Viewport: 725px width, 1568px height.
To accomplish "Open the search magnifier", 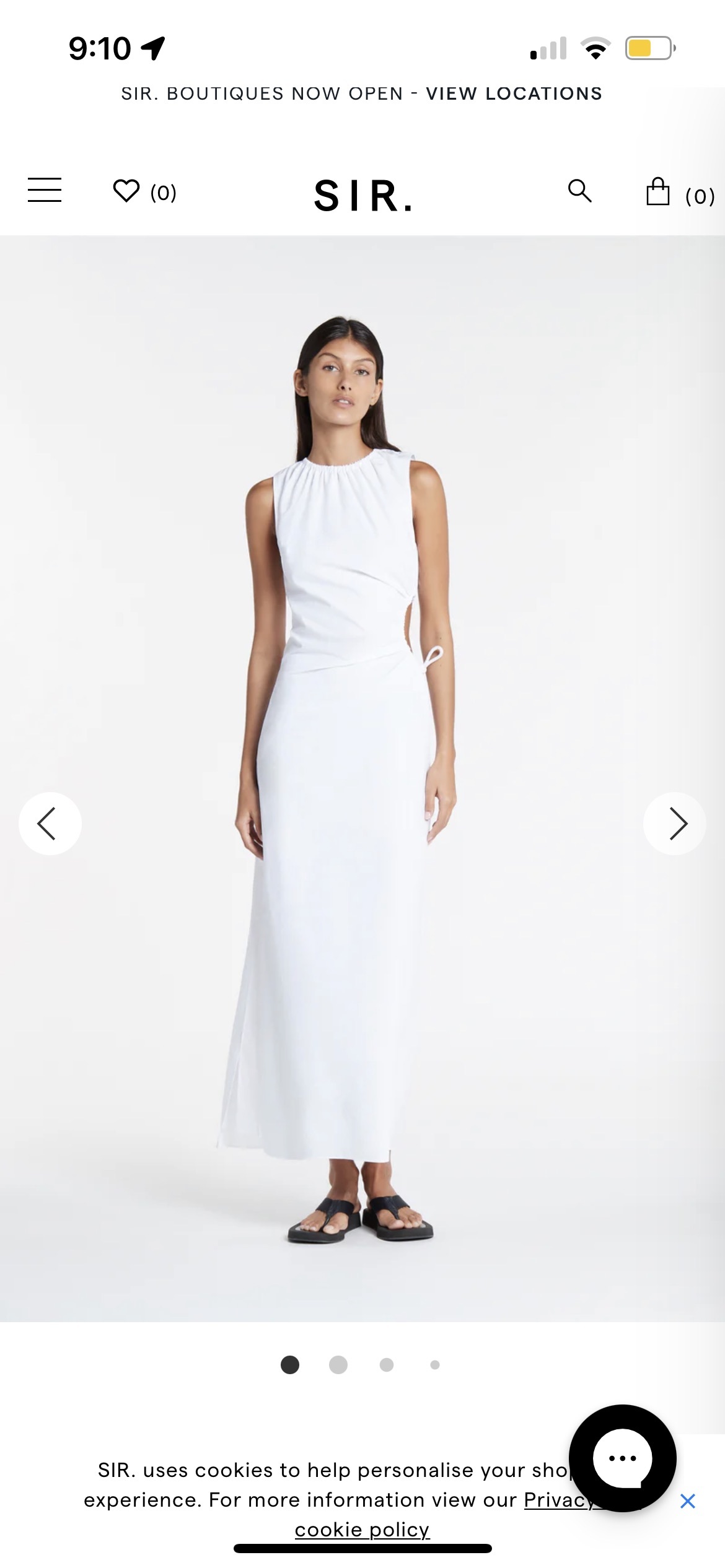I will [579, 191].
